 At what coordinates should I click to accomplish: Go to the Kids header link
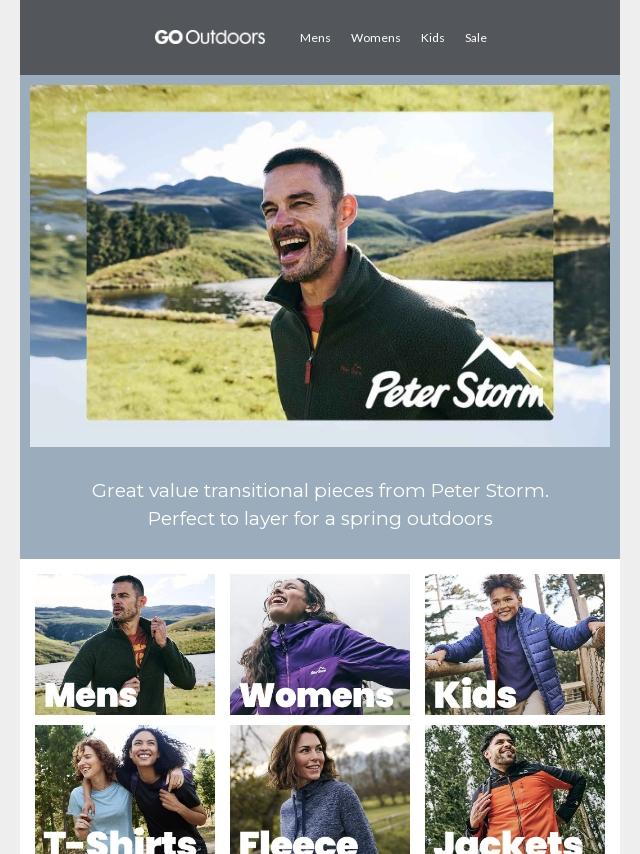point(432,38)
